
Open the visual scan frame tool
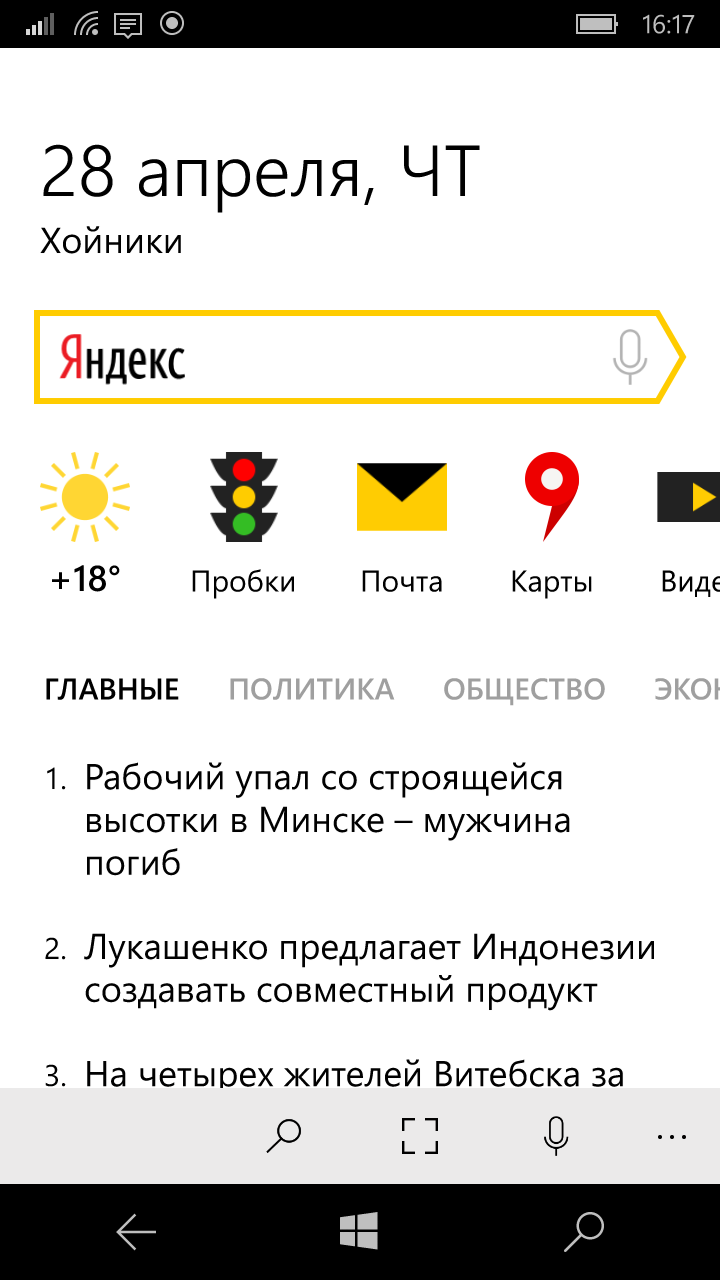click(x=420, y=1136)
